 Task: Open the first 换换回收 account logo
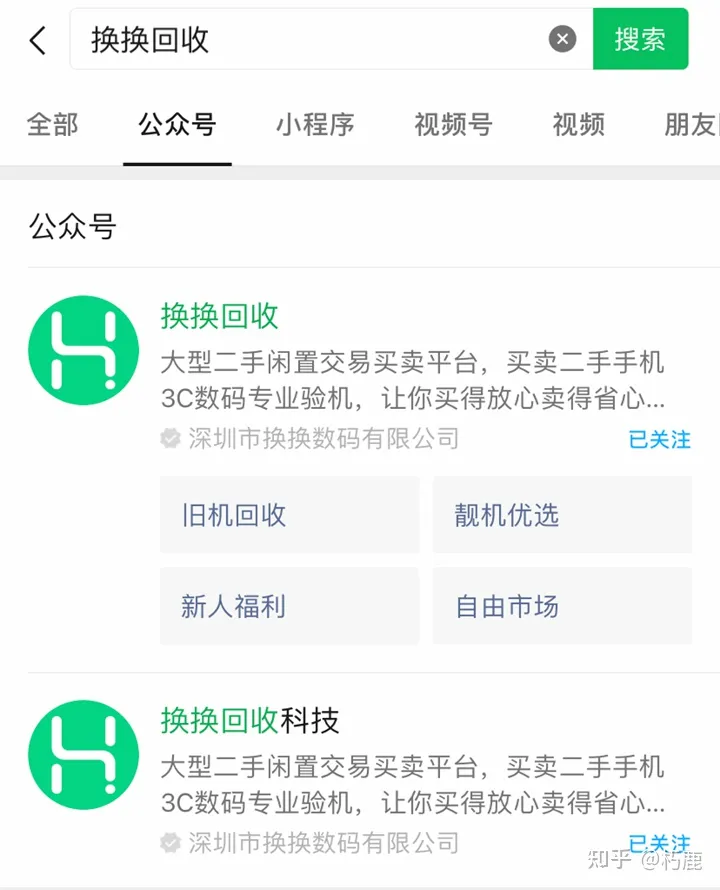pos(83,350)
